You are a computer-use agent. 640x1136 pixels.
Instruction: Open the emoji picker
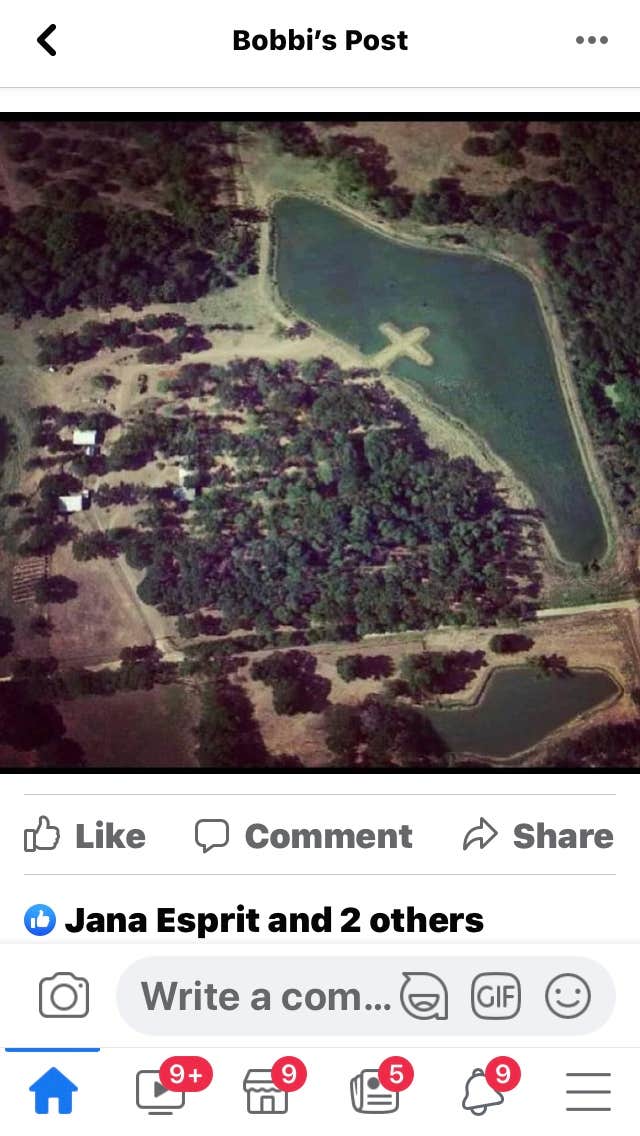tap(568, 996)
